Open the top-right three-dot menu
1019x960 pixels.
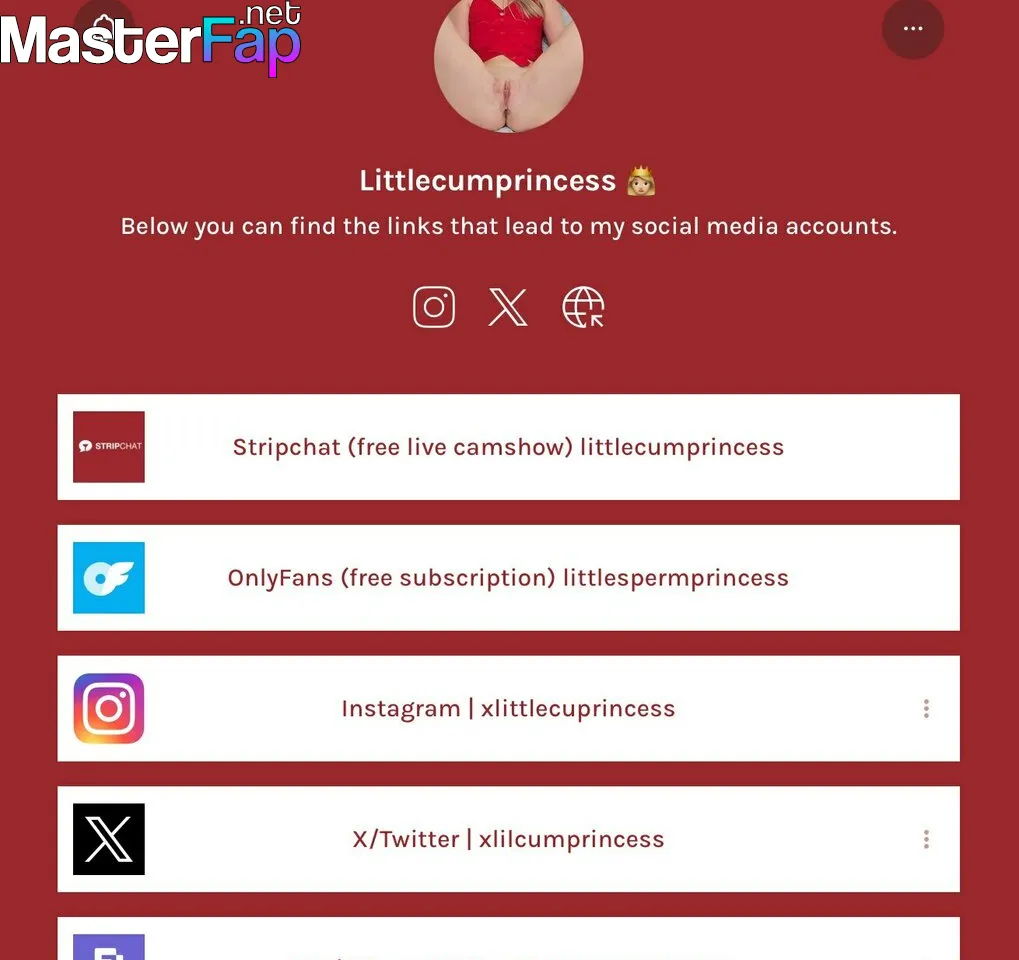(x=912, y=29)
